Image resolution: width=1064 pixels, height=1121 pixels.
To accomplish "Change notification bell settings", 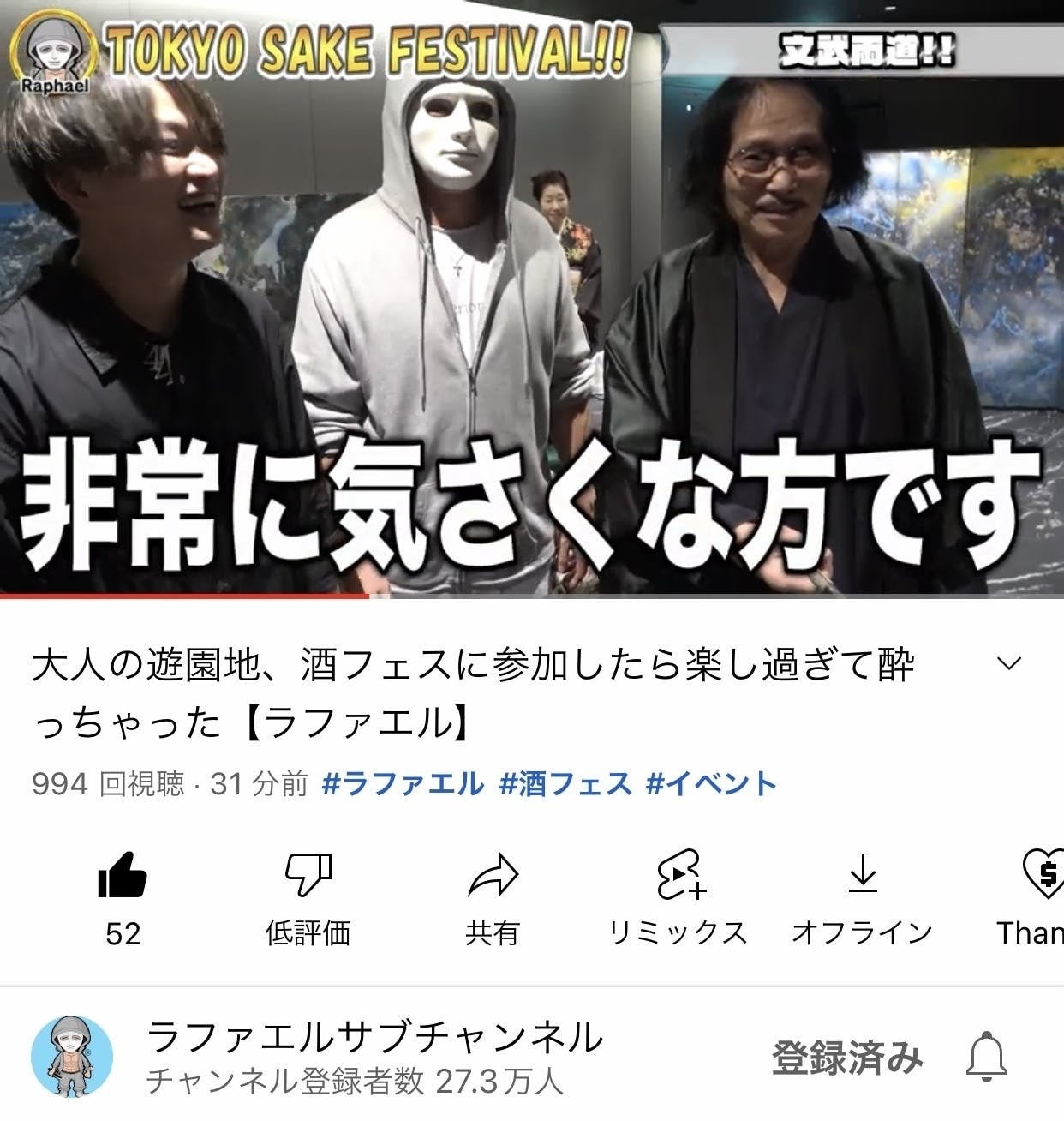I will [986, 1057].
